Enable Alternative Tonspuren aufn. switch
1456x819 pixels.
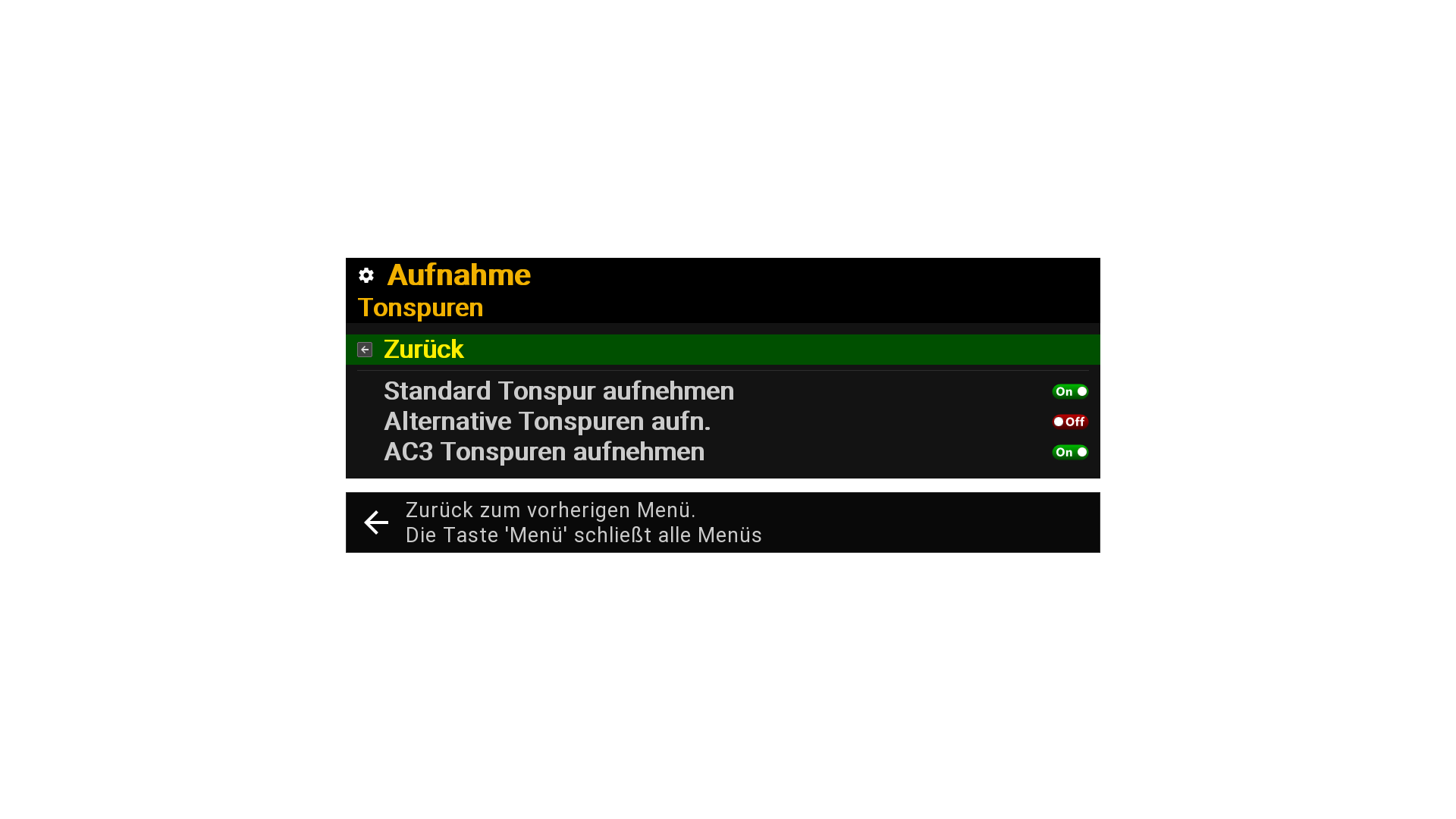pos(1069,422)
